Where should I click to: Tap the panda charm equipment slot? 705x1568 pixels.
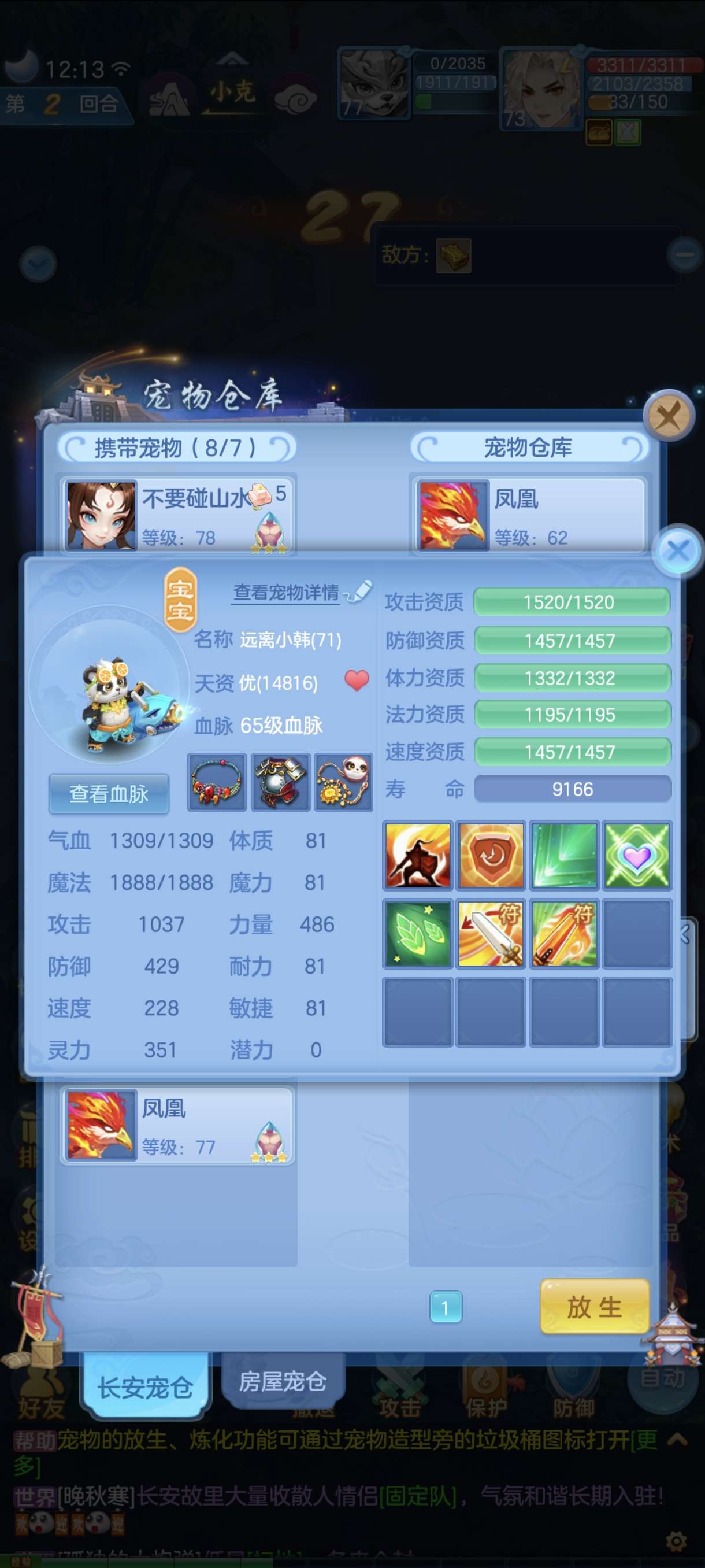pos(343,782)
